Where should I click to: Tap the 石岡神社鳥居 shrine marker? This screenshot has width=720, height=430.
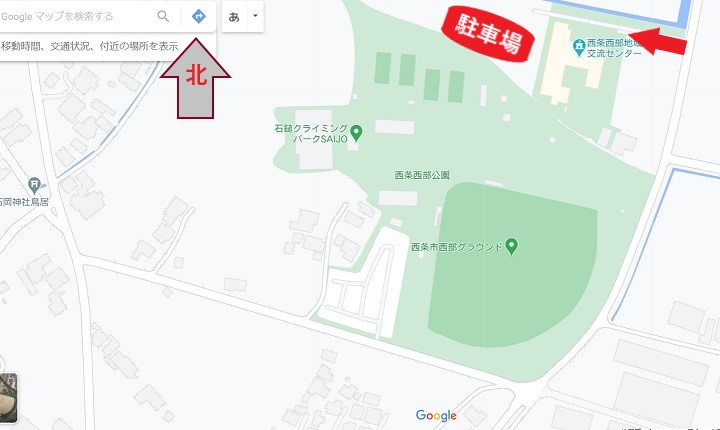click(x=35, y=183)
